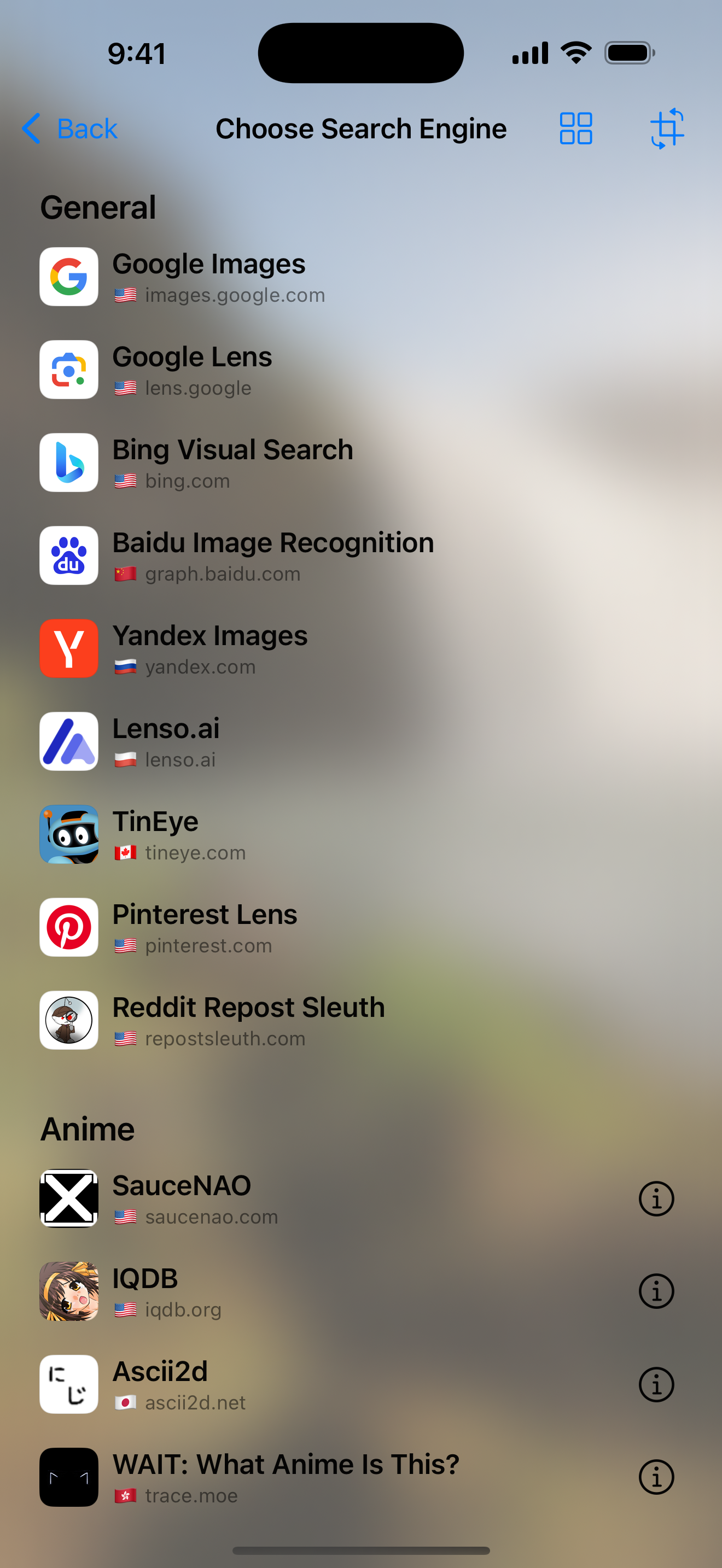722x1568 pixels.
Task: Show info about SauceNAO
Action: pyautogui.click(x=656, y=1198)
